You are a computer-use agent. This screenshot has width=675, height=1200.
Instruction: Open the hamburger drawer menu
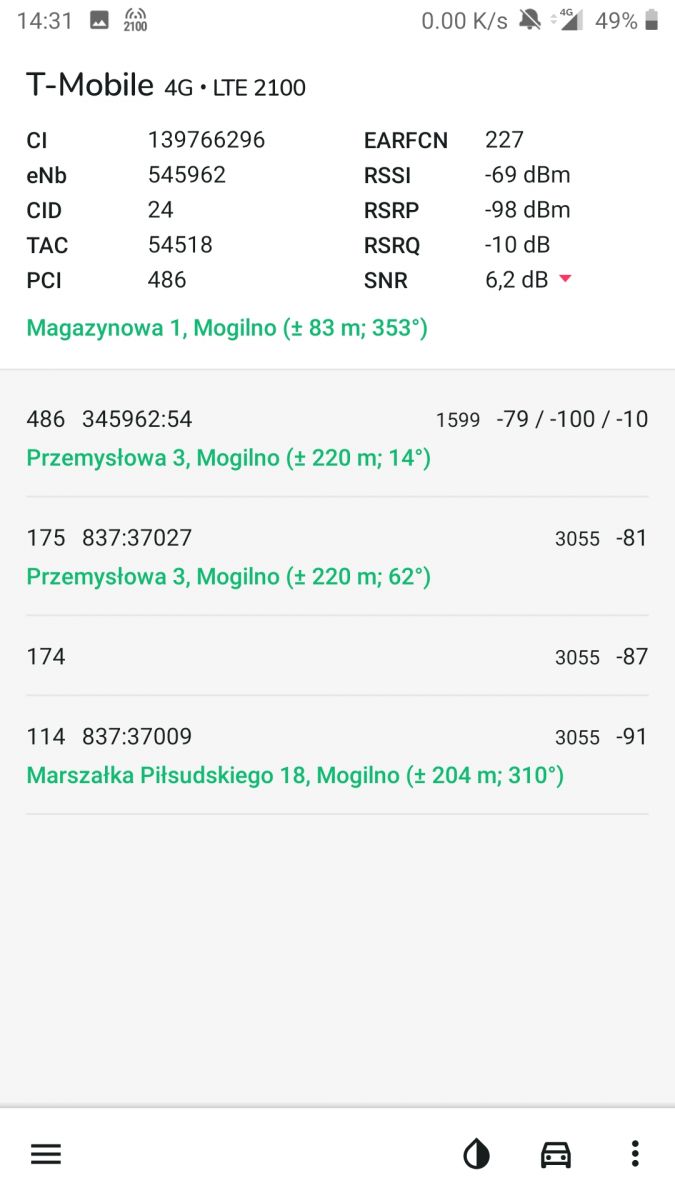(46, 1155)
